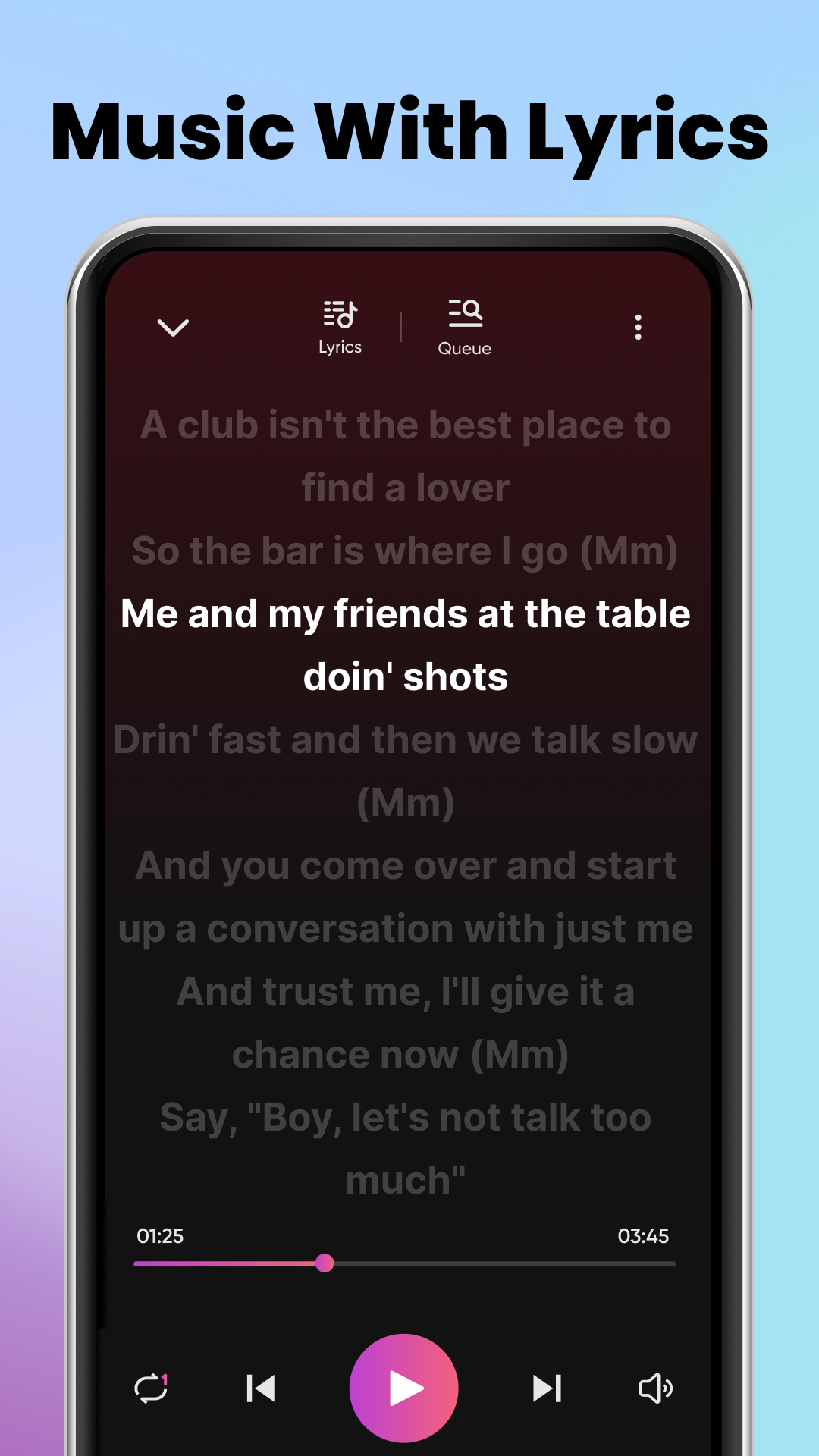819x1456 pixels.
Task: Expand more options from the top-right menu
Action: pos(638,326)
